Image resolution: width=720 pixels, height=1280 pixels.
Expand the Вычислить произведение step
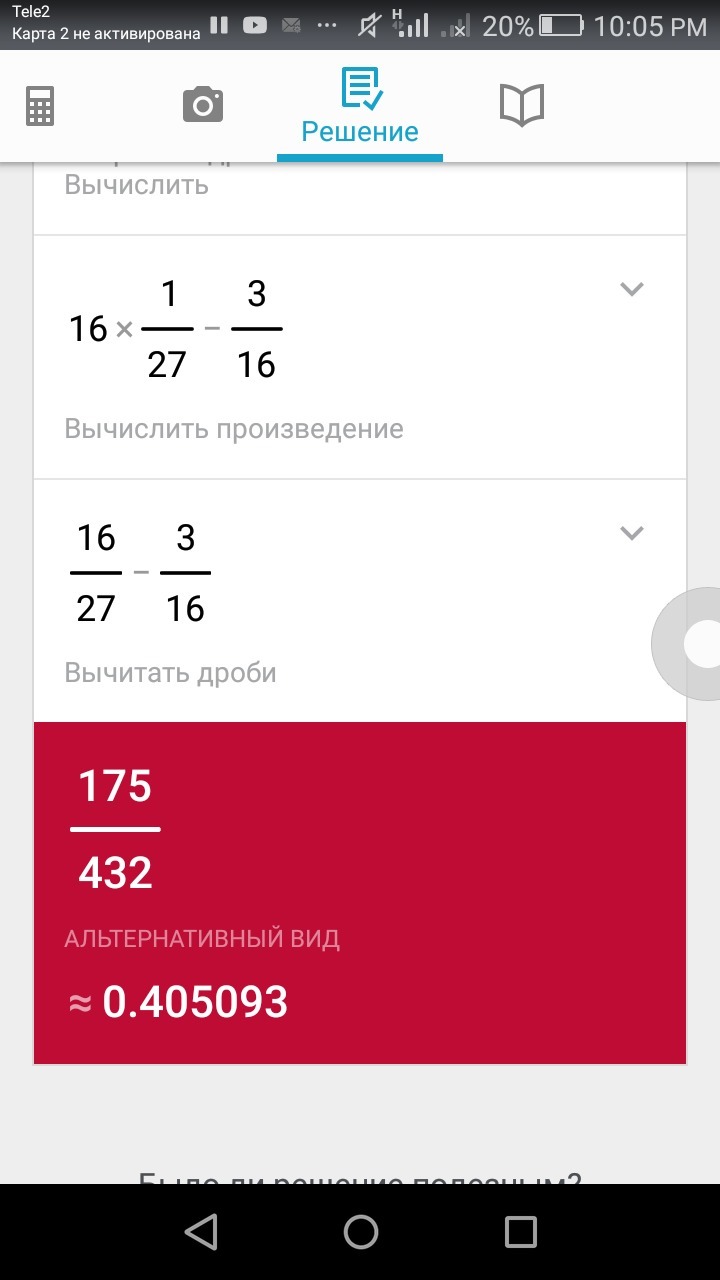coord(631,290)
